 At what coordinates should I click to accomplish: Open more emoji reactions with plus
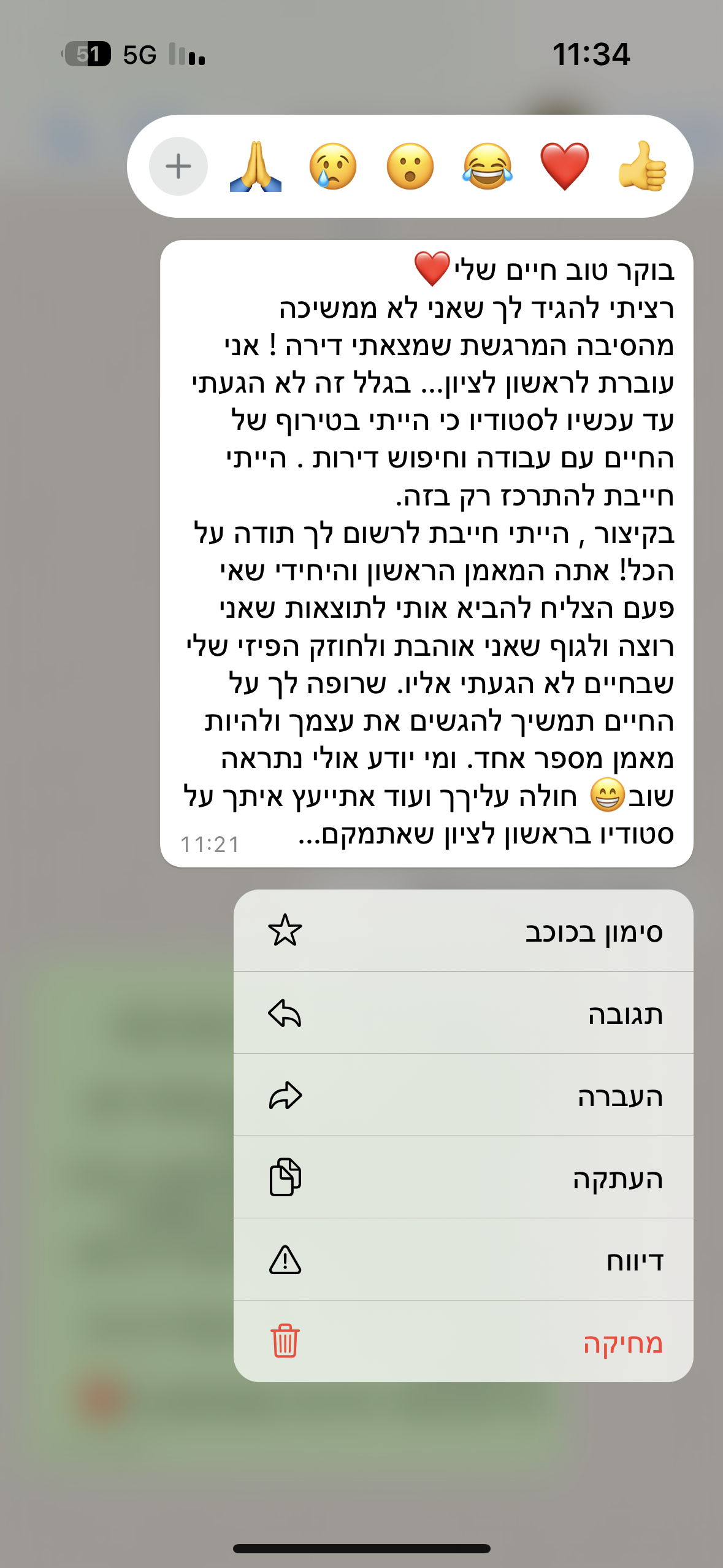pos(178,166)
